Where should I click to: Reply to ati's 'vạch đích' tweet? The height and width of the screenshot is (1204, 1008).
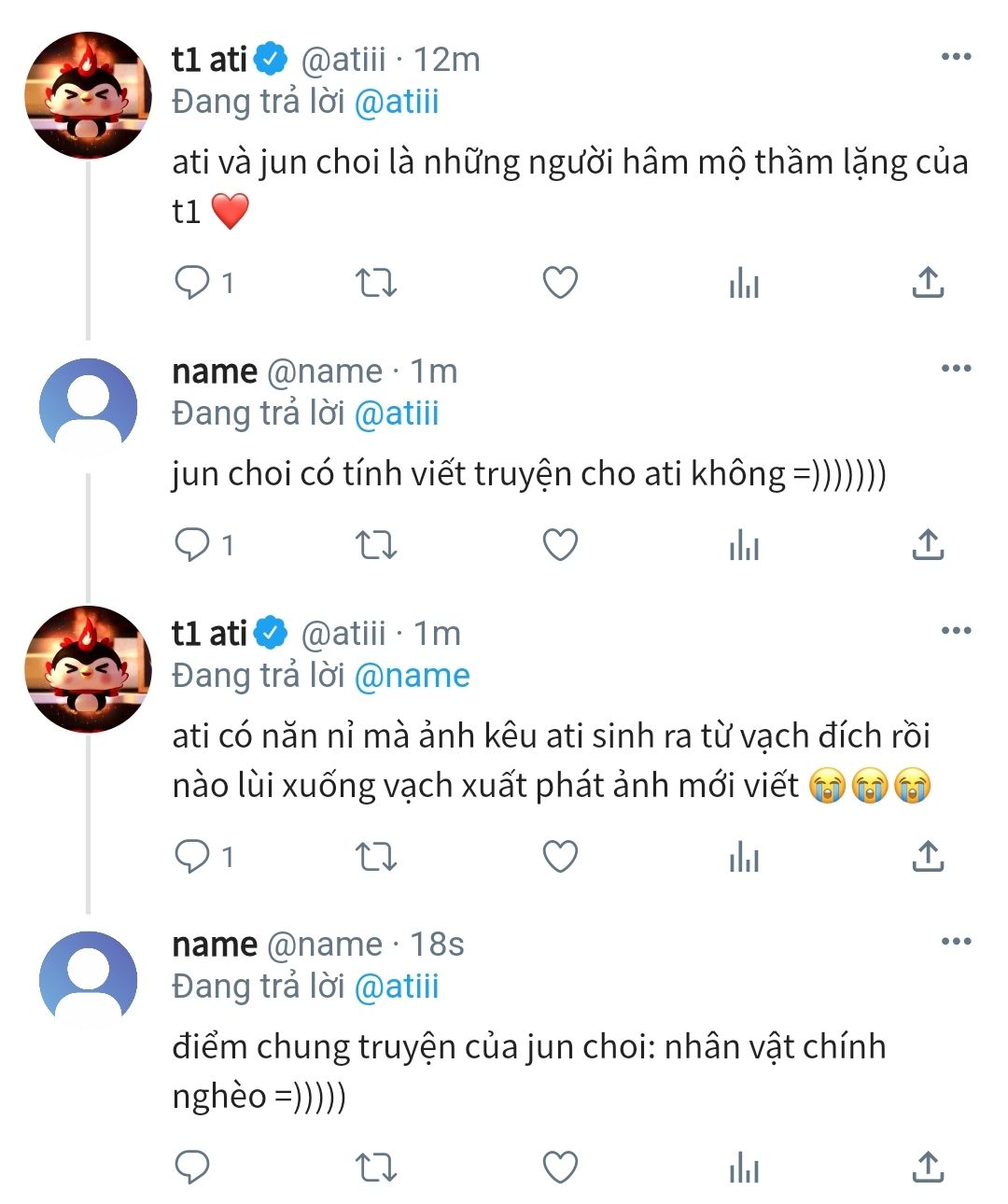click(193, 856)
